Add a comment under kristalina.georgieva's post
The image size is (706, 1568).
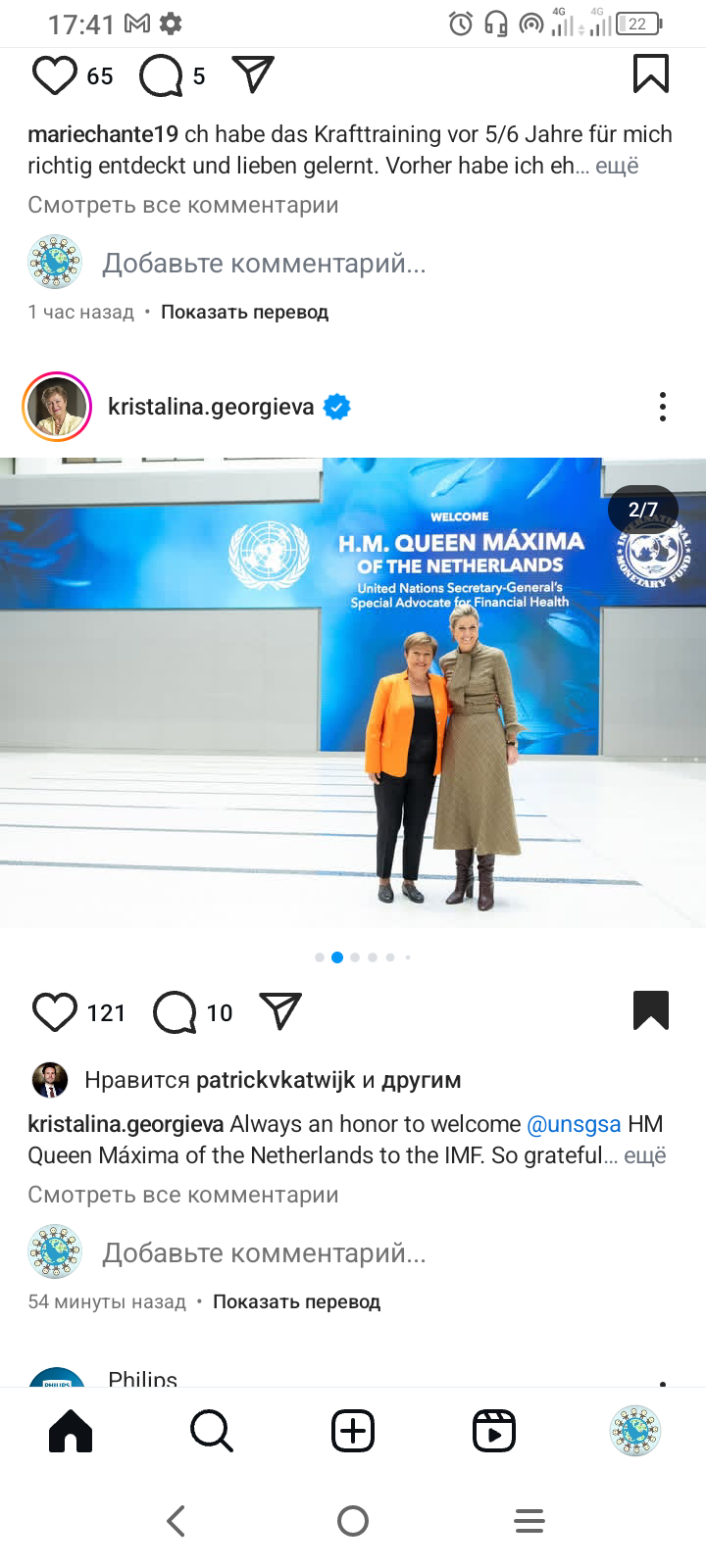click(265, 1252)
